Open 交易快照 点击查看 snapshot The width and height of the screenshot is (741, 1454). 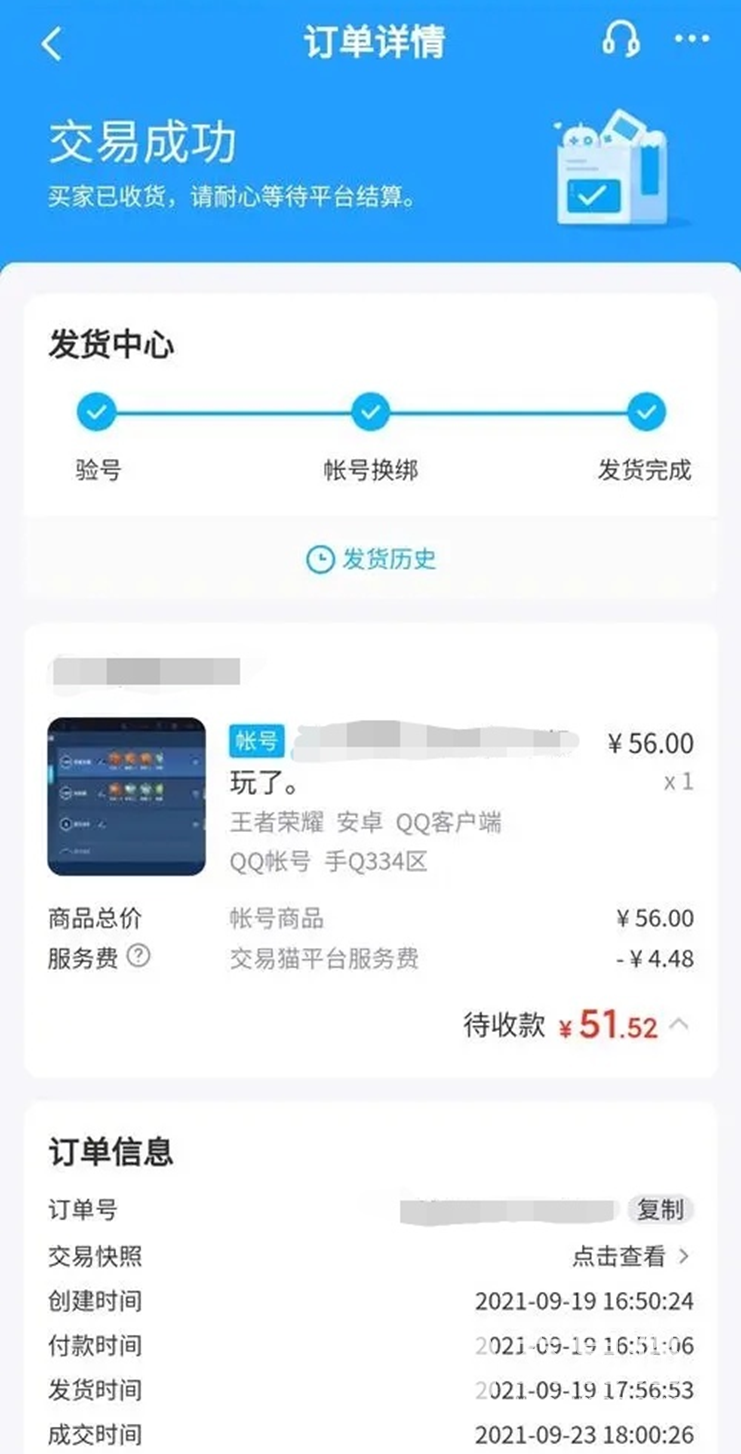[630, 1255]
